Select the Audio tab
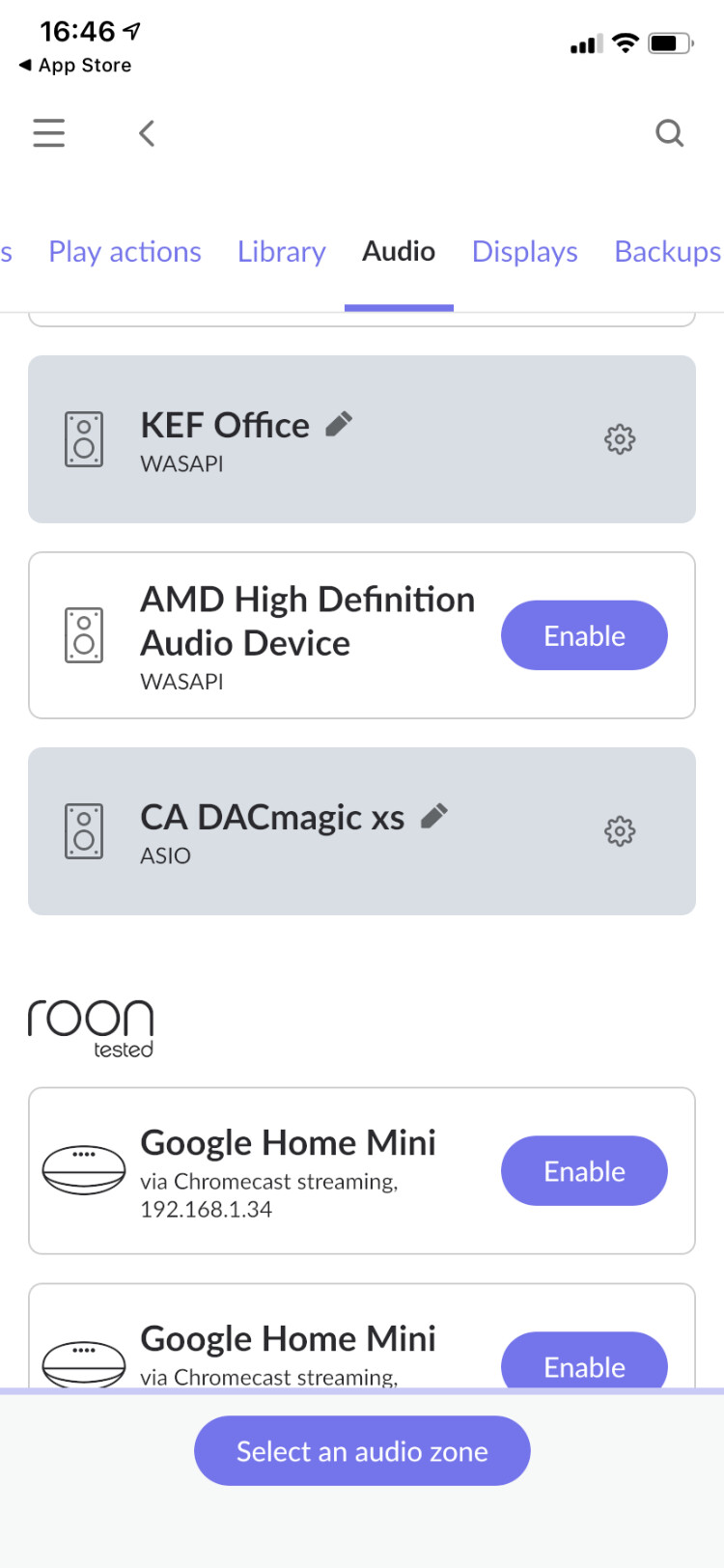 (x=399, y=252)
